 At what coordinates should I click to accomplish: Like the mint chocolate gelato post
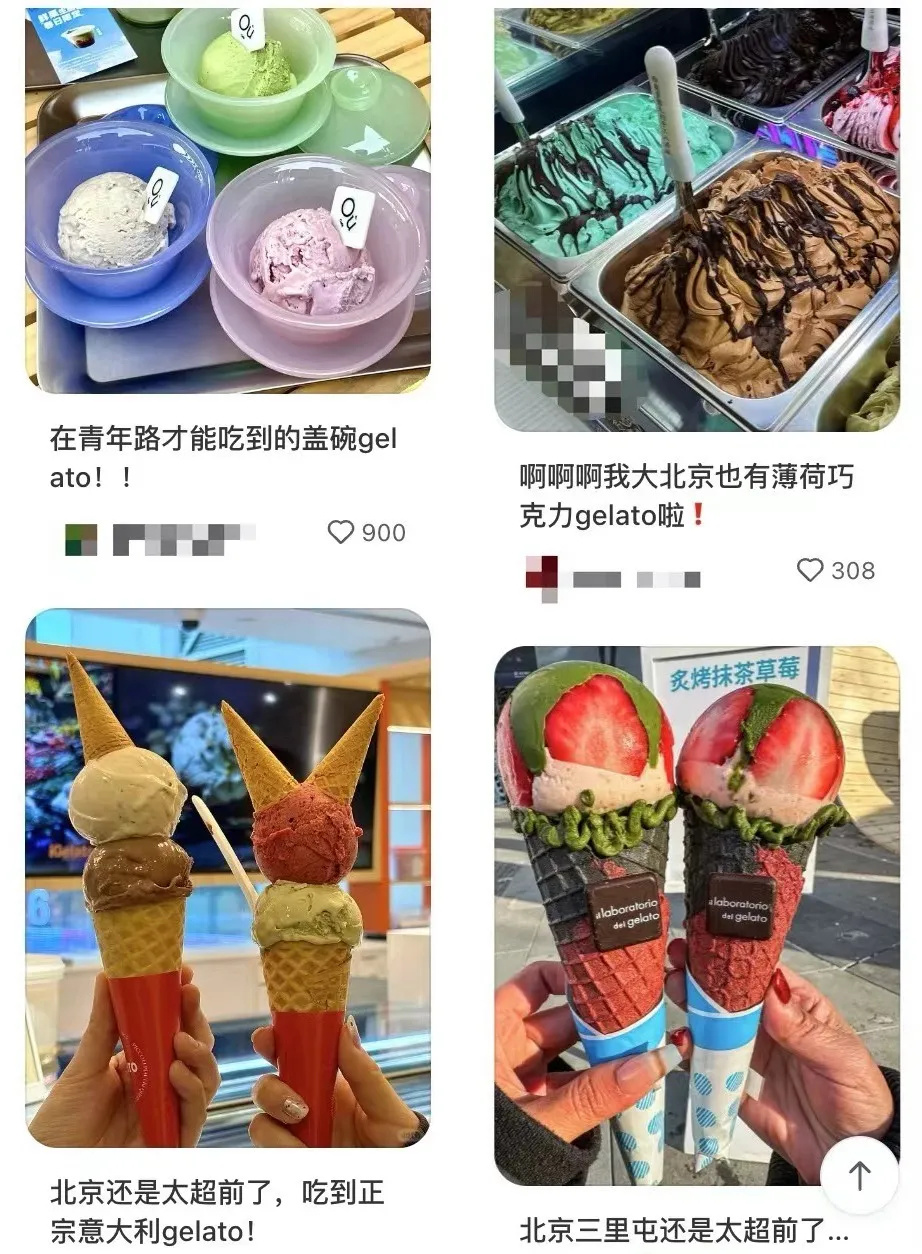click(x=810, y=570)
